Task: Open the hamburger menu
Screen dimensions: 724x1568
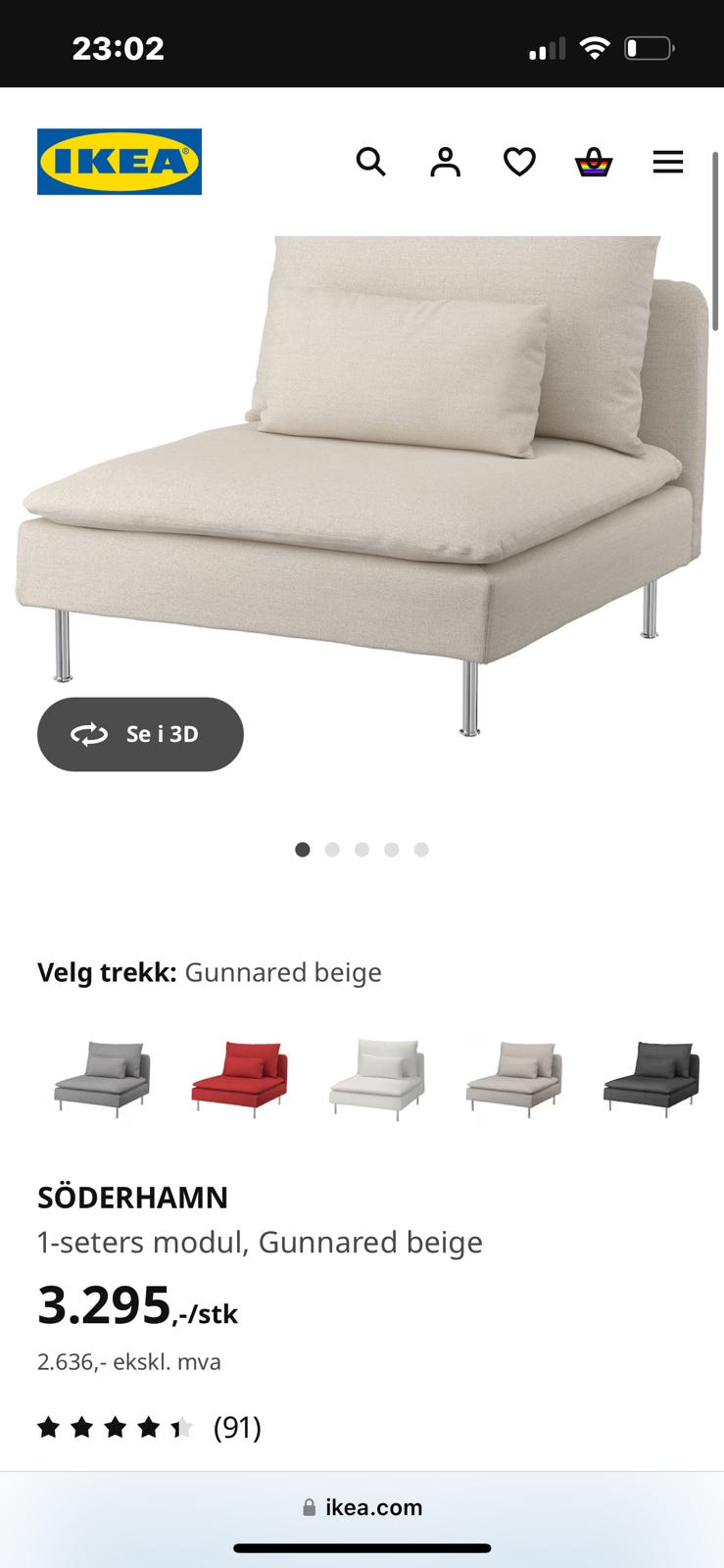Action: (668, 162)
